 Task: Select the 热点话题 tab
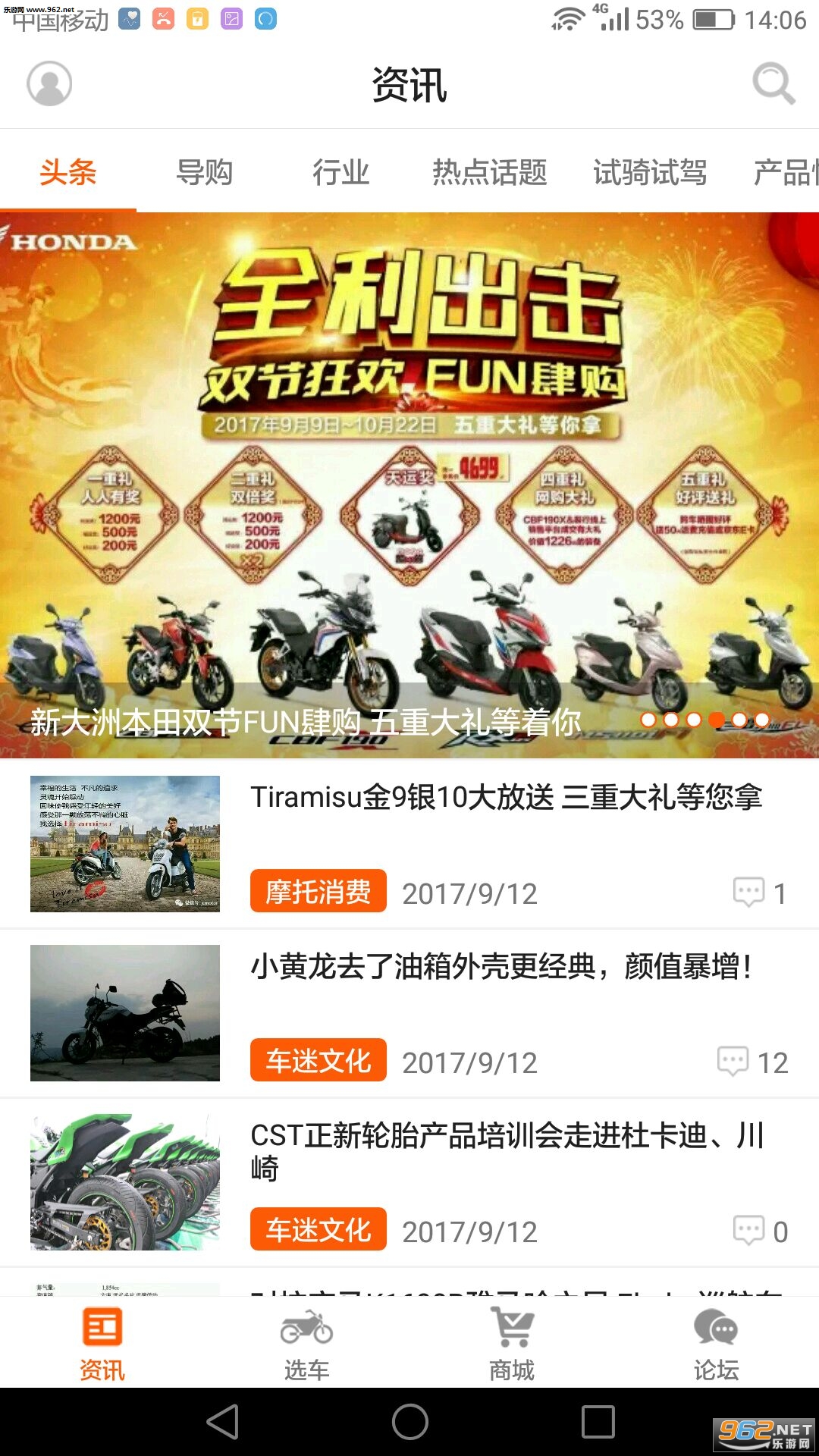click(x=489, y=172)
